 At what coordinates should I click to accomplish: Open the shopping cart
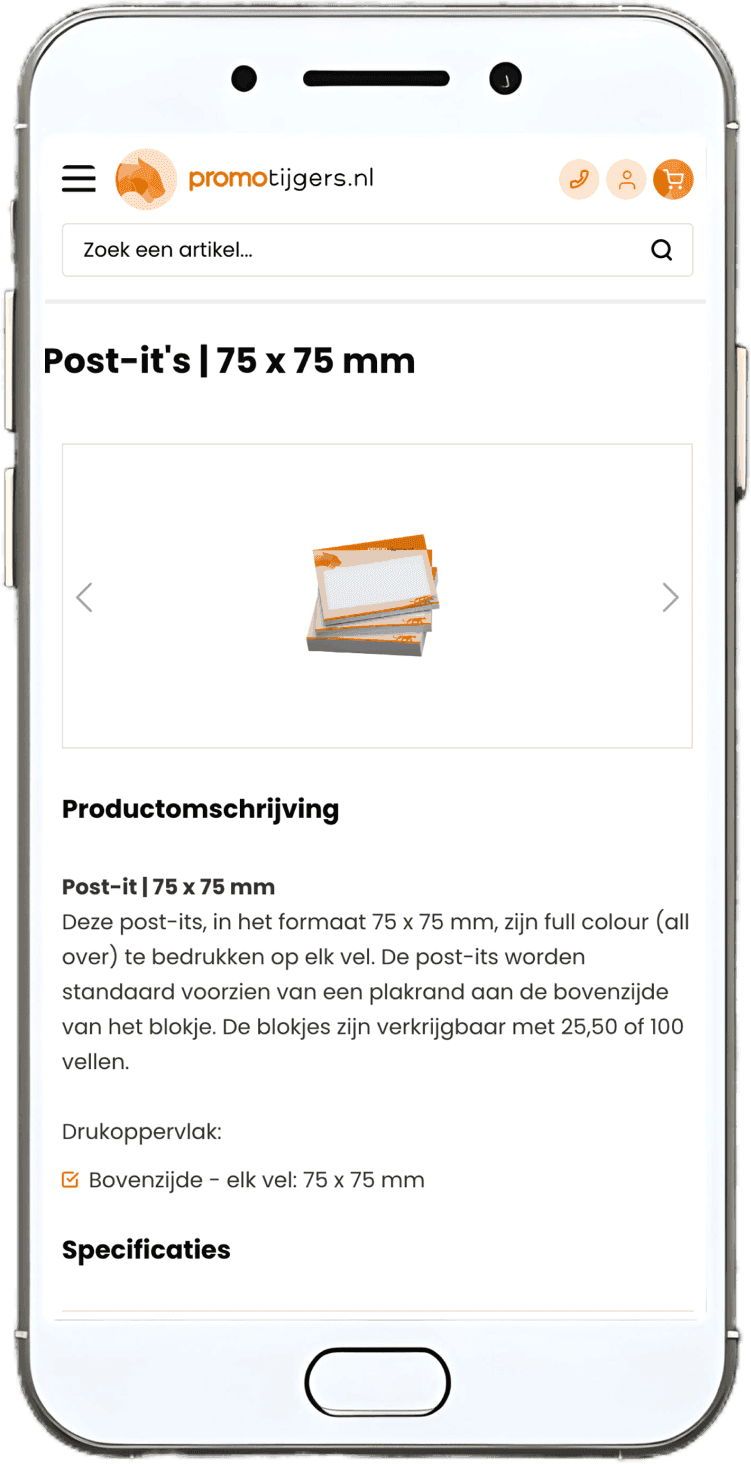(673, 180)
